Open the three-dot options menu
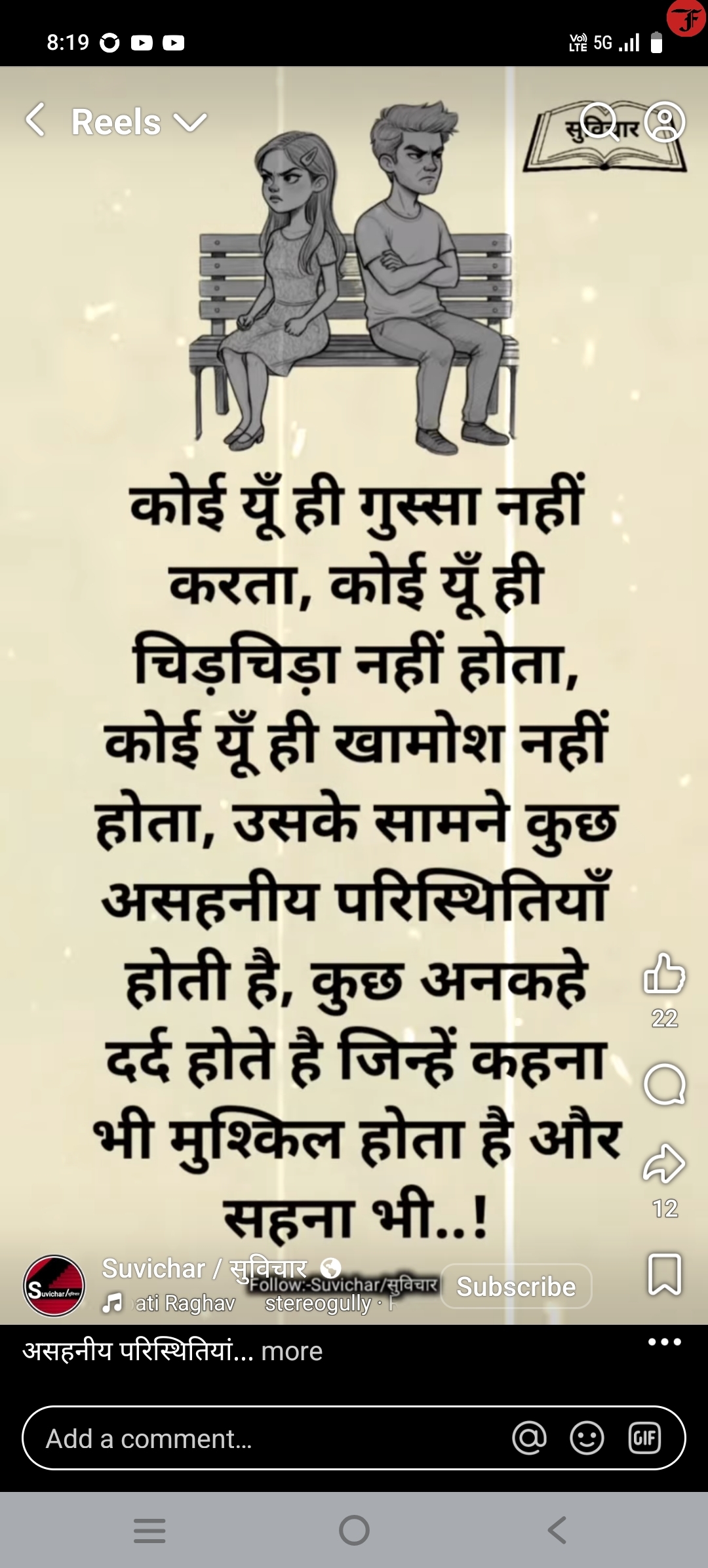 pos(664,1342)
